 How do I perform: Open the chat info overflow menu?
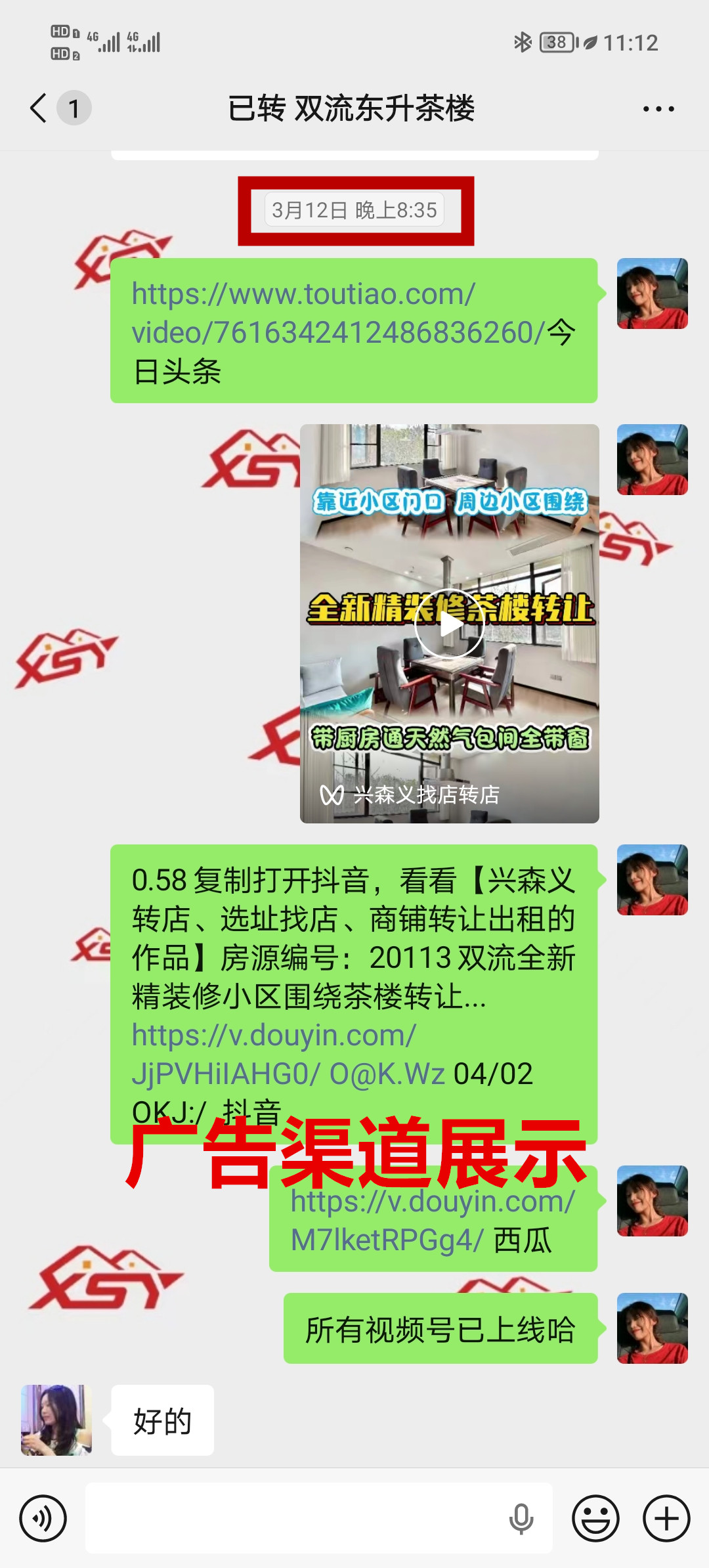point(658,109)
